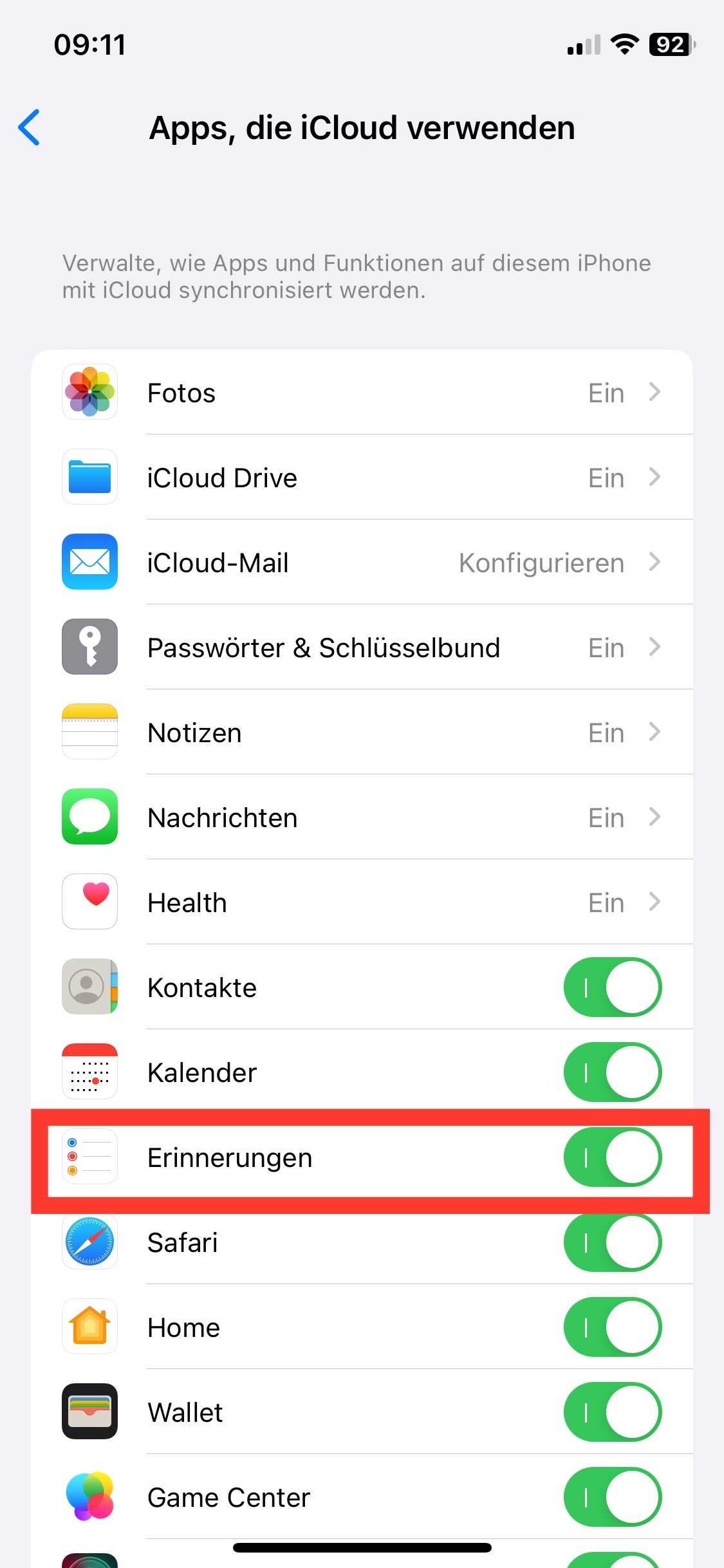
Task: Turn off the Wallet switch
Action: pos(613,1412)
